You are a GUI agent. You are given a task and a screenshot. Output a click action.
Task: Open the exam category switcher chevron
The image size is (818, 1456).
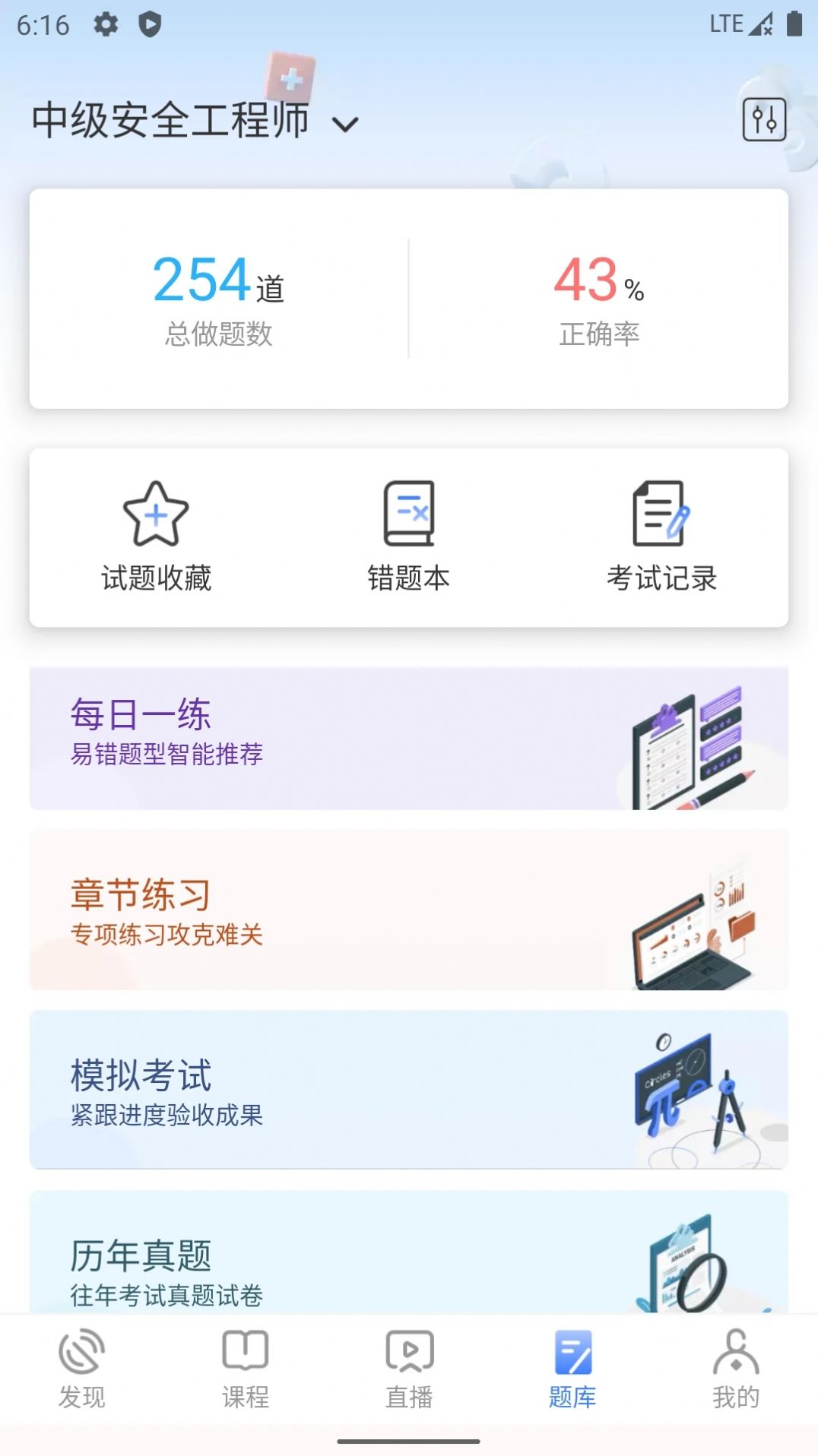coord(344,124)
